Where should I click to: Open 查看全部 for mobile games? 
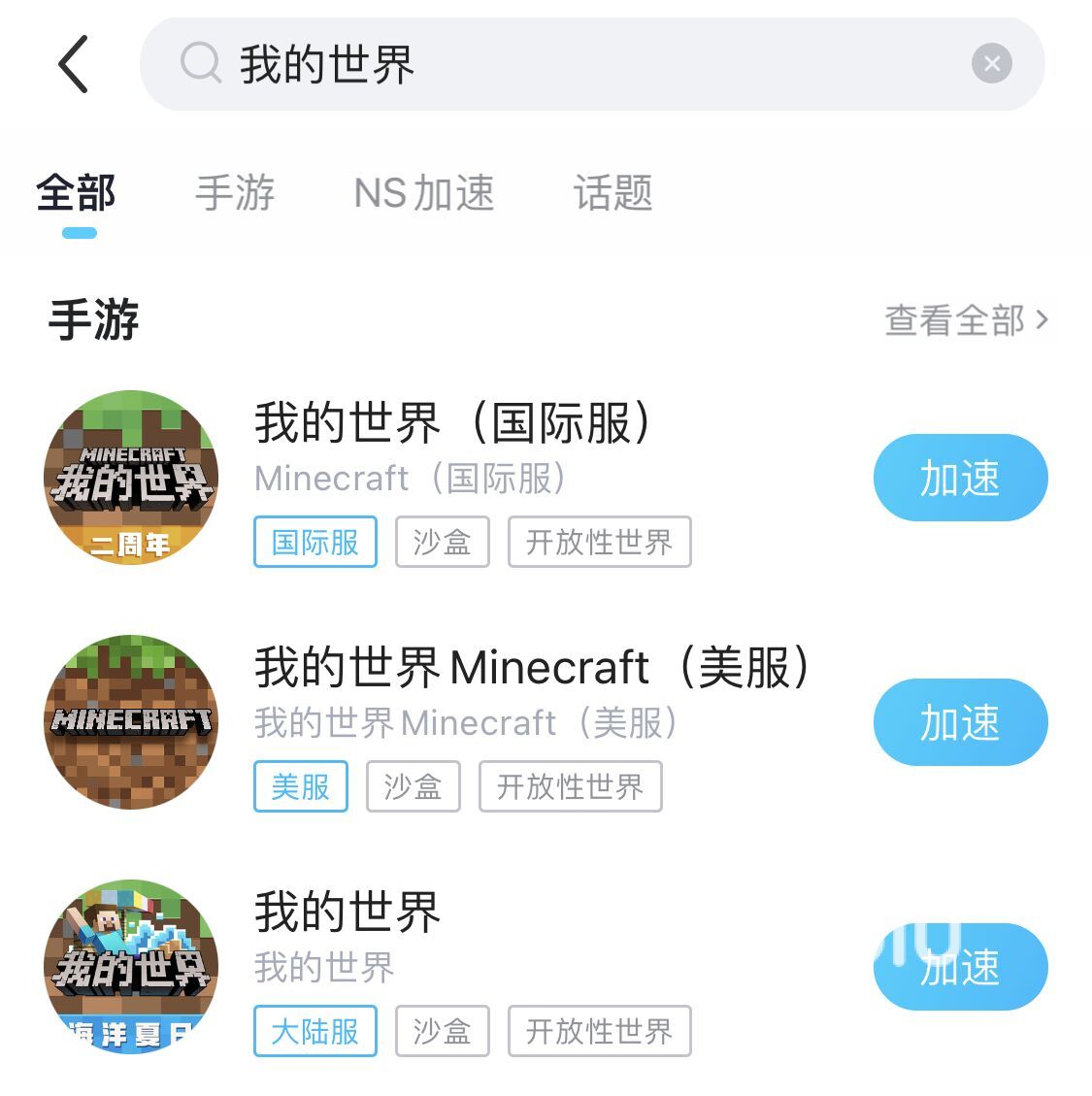pyautogui.click(x=966, y=320)
